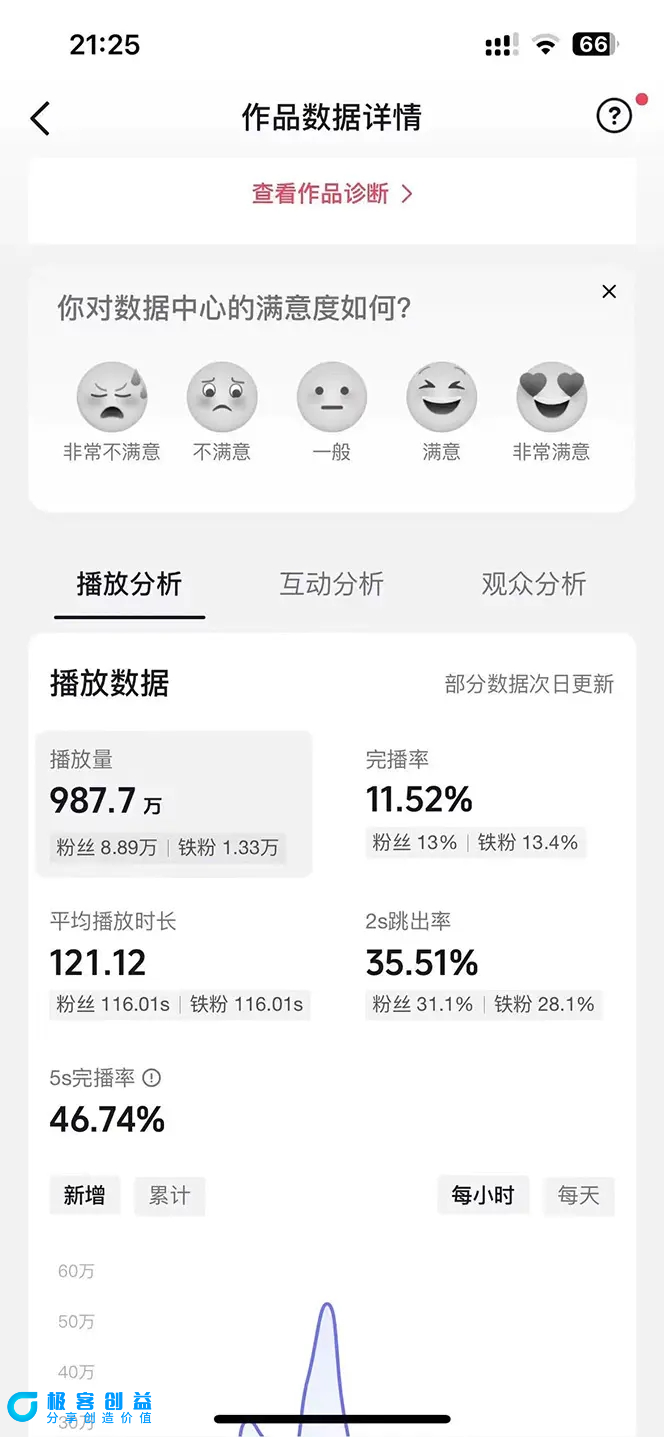Open the 观众分析 tab
This screenshot has height=1437, width=664.
tap(533, 584)
